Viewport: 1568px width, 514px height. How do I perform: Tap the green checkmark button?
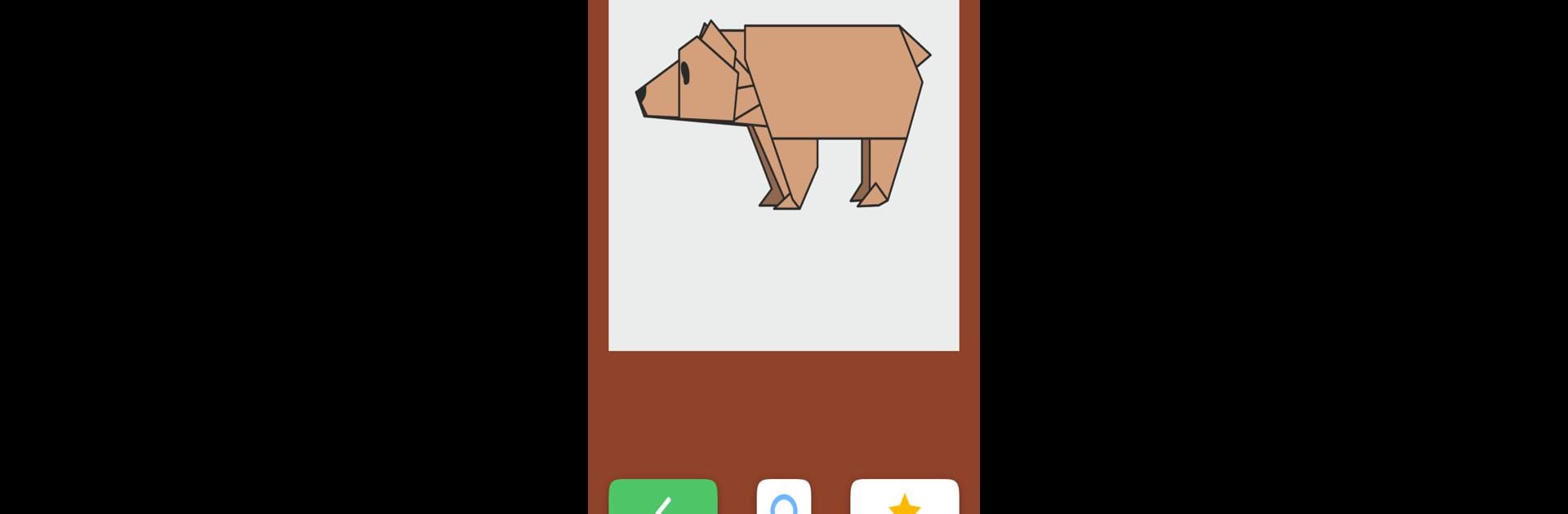(663, 498)
